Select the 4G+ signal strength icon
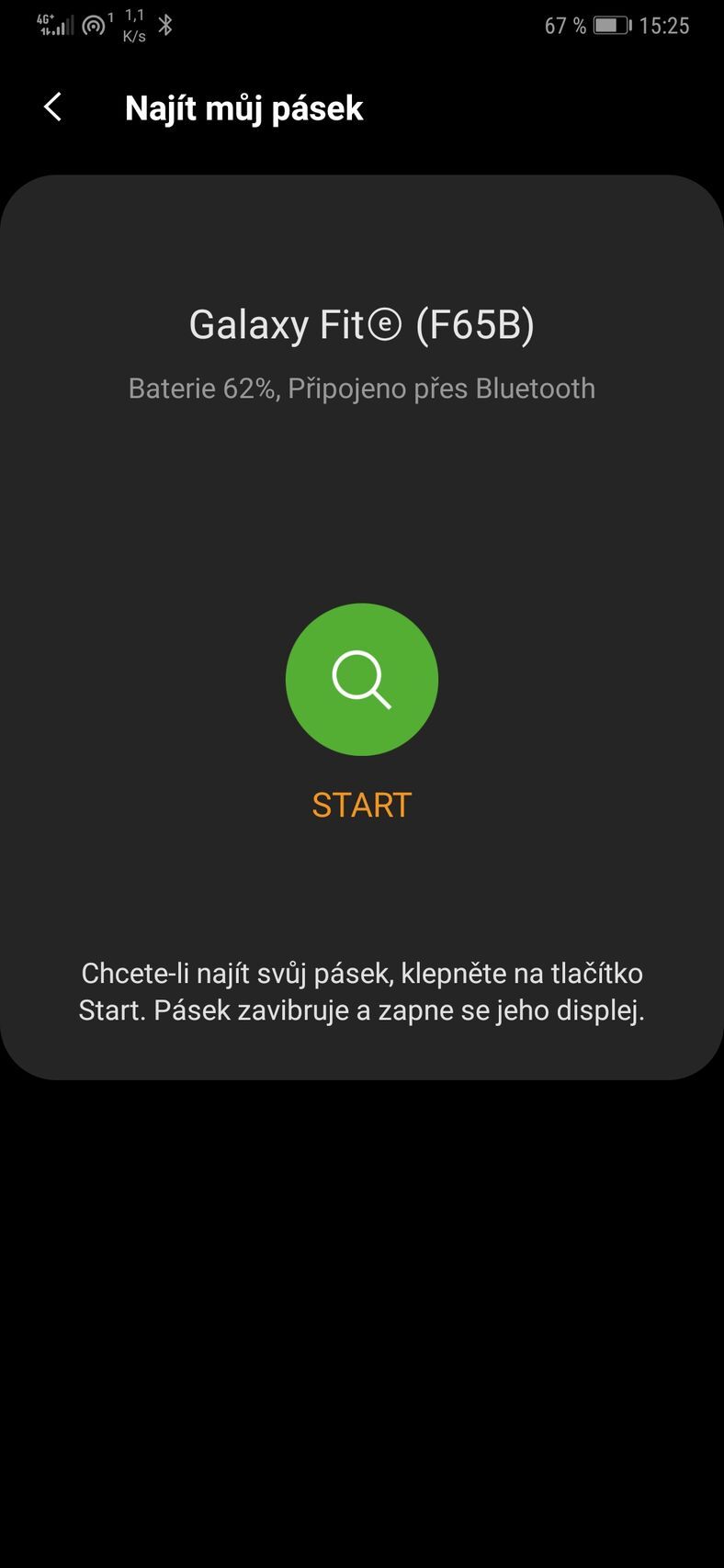Screen dimensions: 724x1568 [x=51, y=25]
